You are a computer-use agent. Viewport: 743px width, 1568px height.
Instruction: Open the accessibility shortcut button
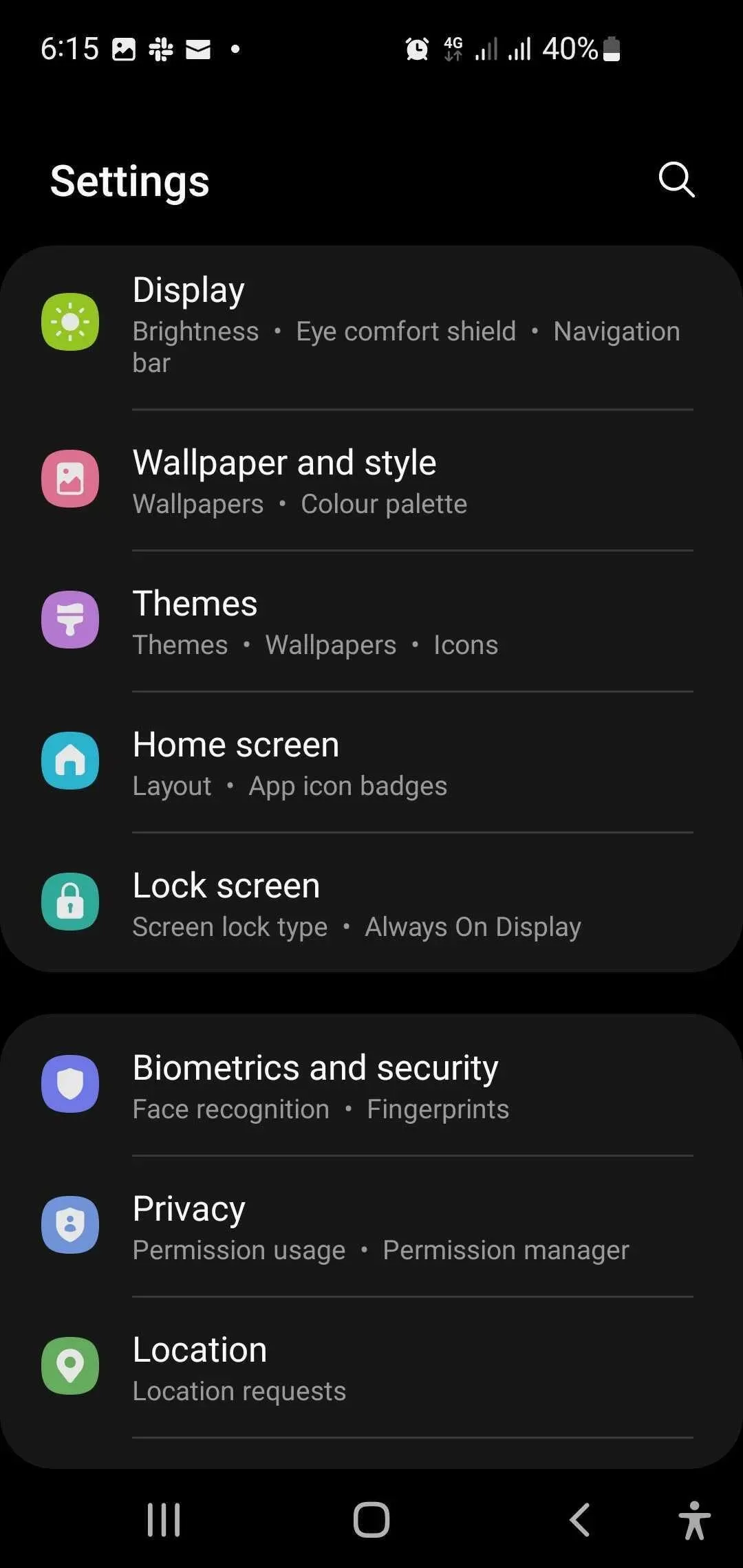[x=693, y=1521]
